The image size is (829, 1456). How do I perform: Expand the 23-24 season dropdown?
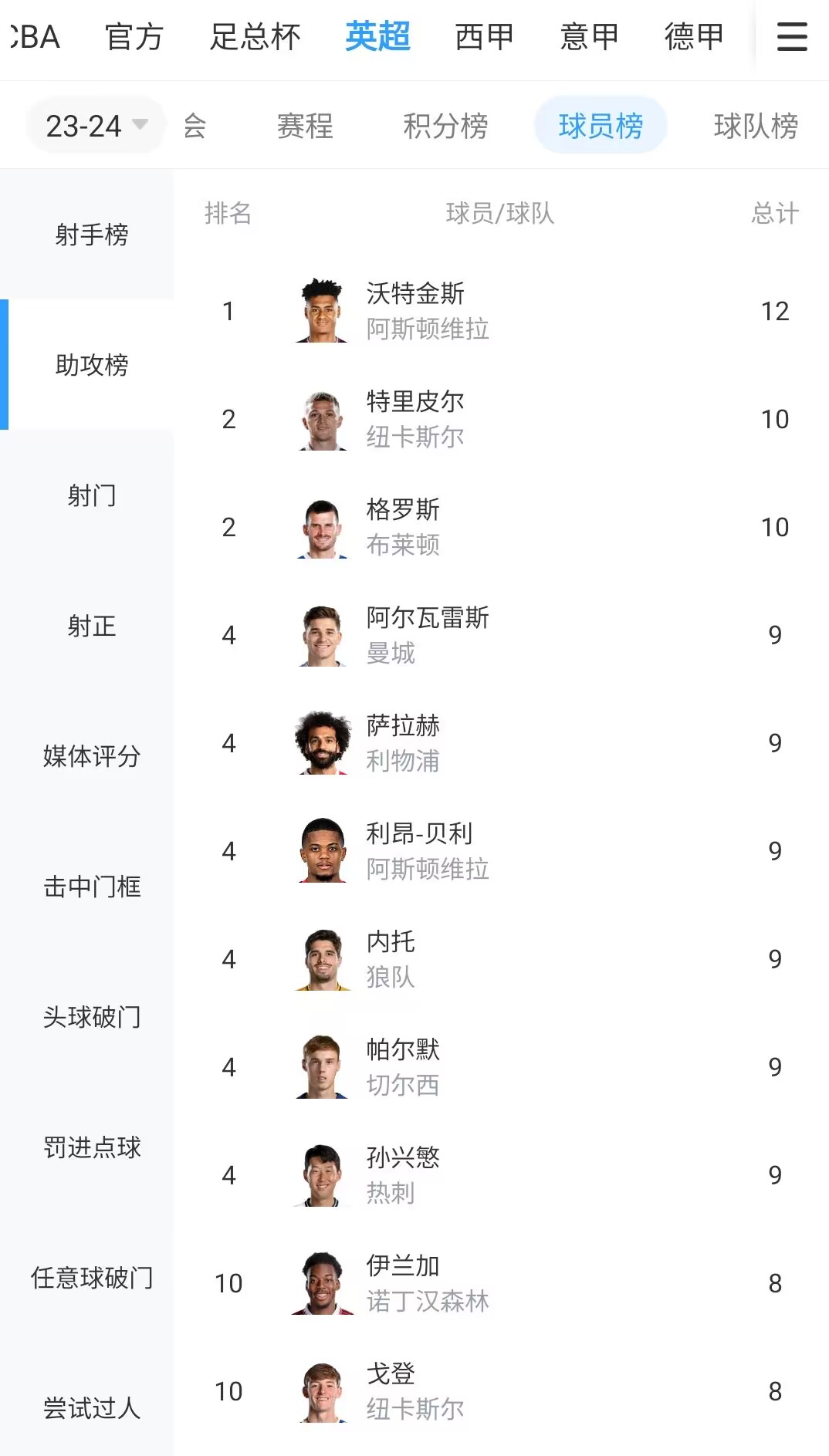click(96, 125)
